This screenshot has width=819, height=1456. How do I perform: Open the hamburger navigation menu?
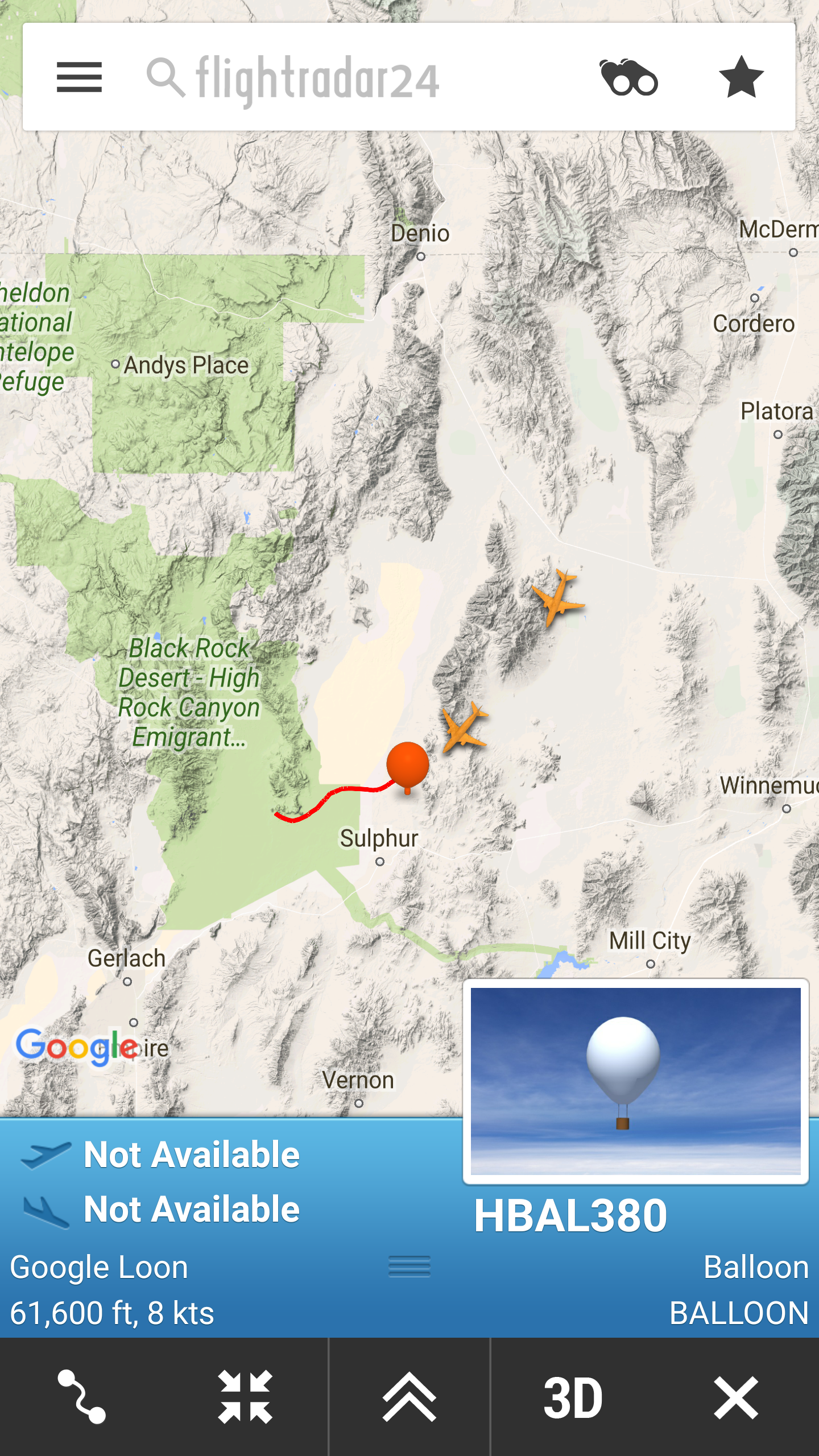pos(79,77)
